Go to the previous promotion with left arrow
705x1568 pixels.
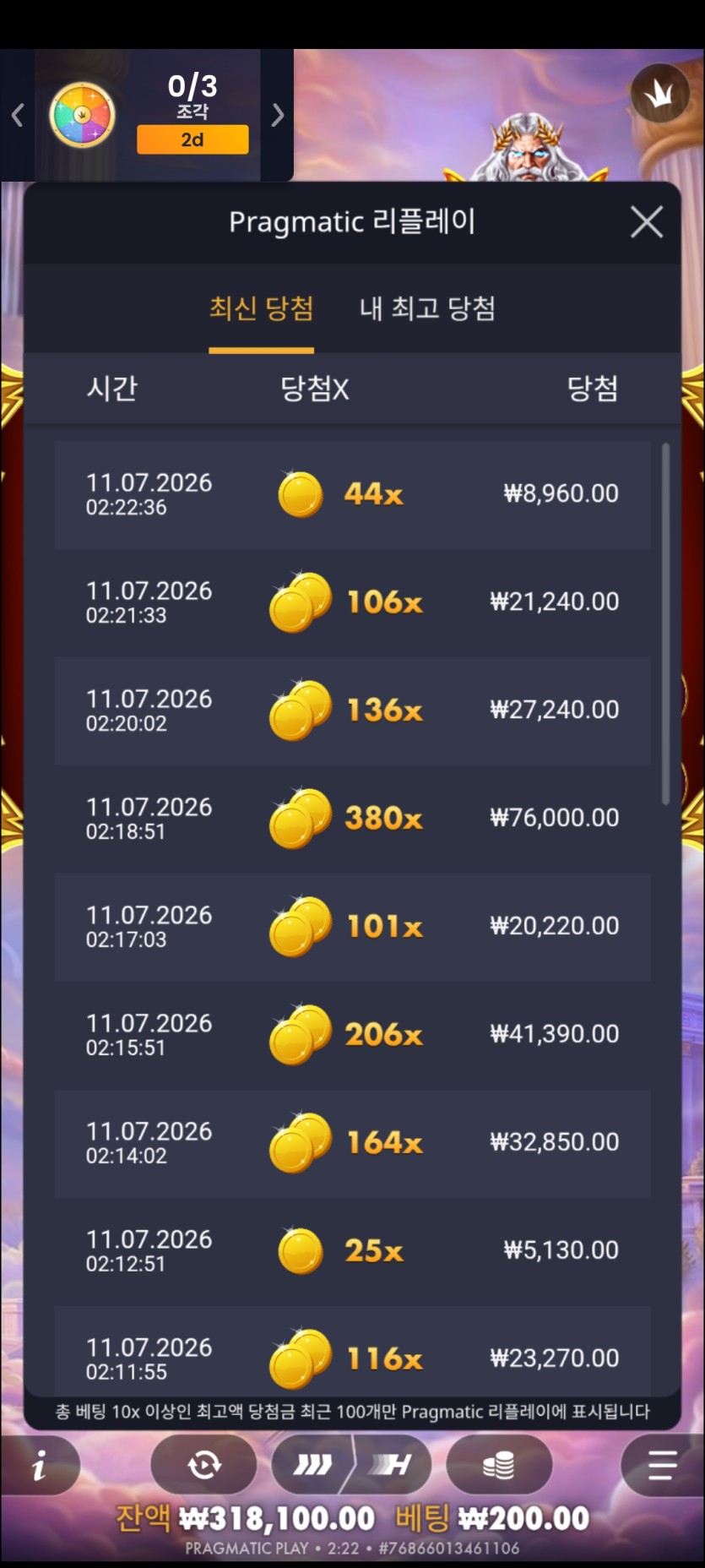(x=17, y=115)
